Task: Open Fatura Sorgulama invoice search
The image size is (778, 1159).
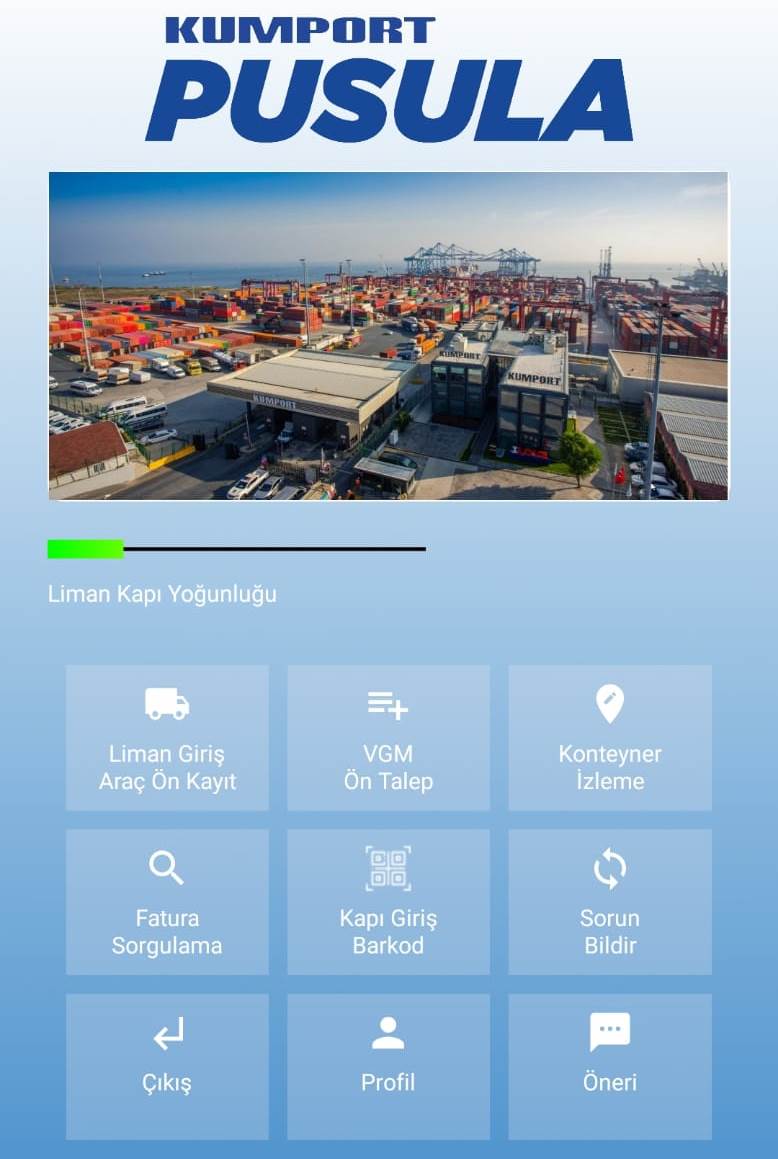Action: pos(167,902)
